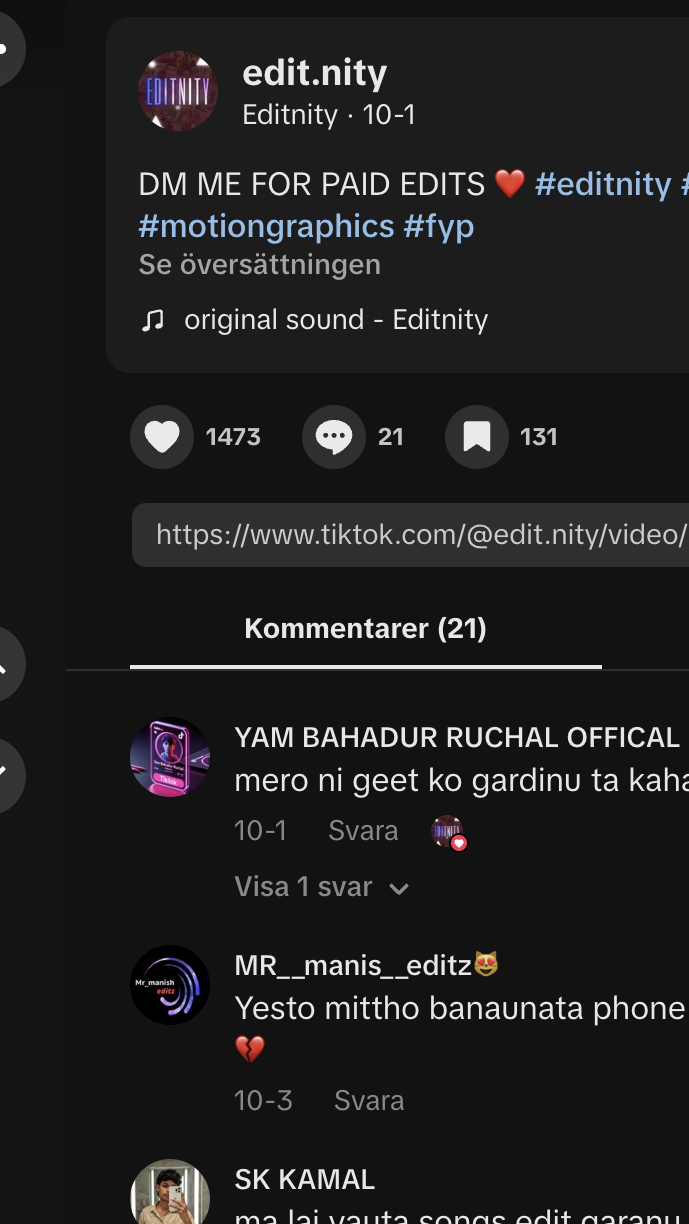Open edit.nity profile avatar
The width and height of the screenshot is (689, 1224).
click(x=178, y=91)
